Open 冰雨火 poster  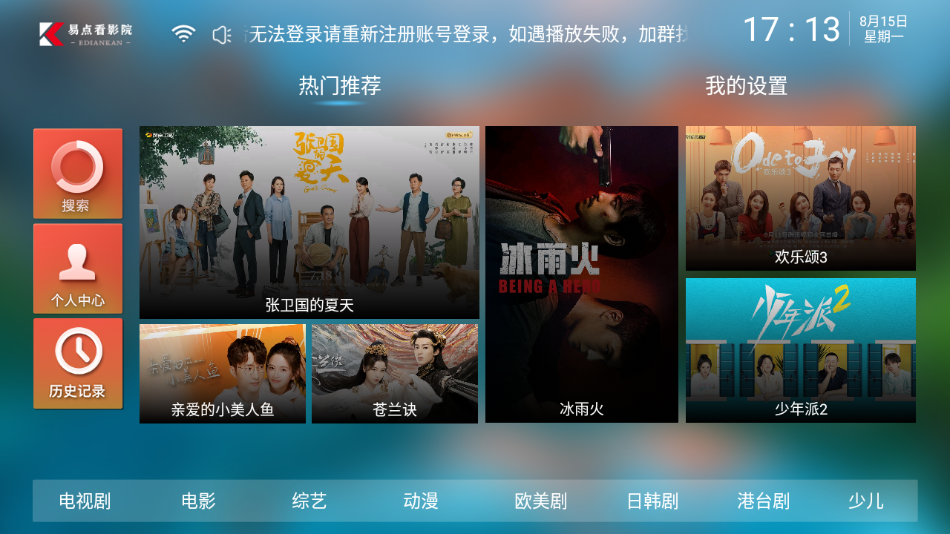581,274
